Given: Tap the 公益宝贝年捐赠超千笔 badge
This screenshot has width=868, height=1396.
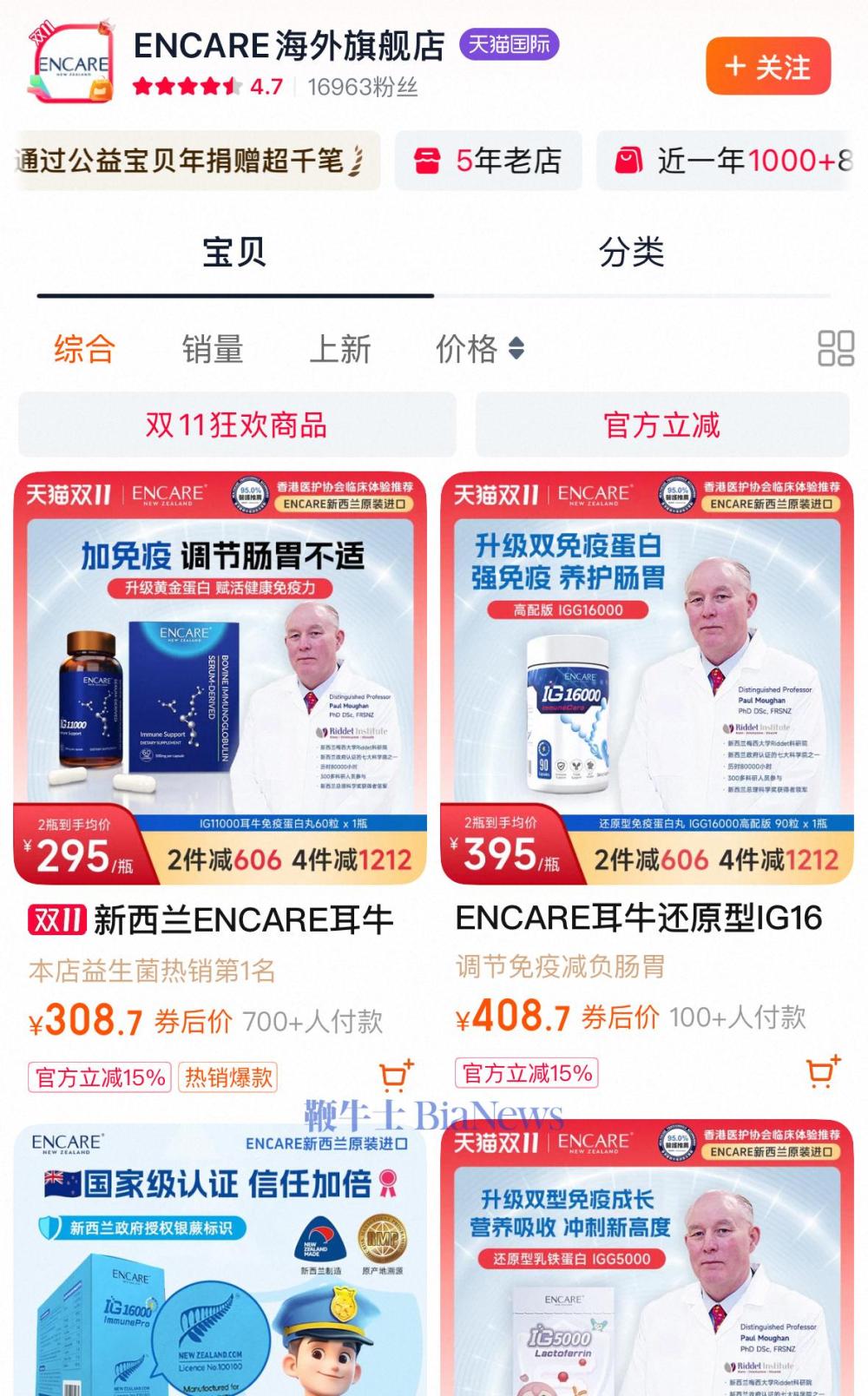Looking at the screenshot, I should point(197,161).
